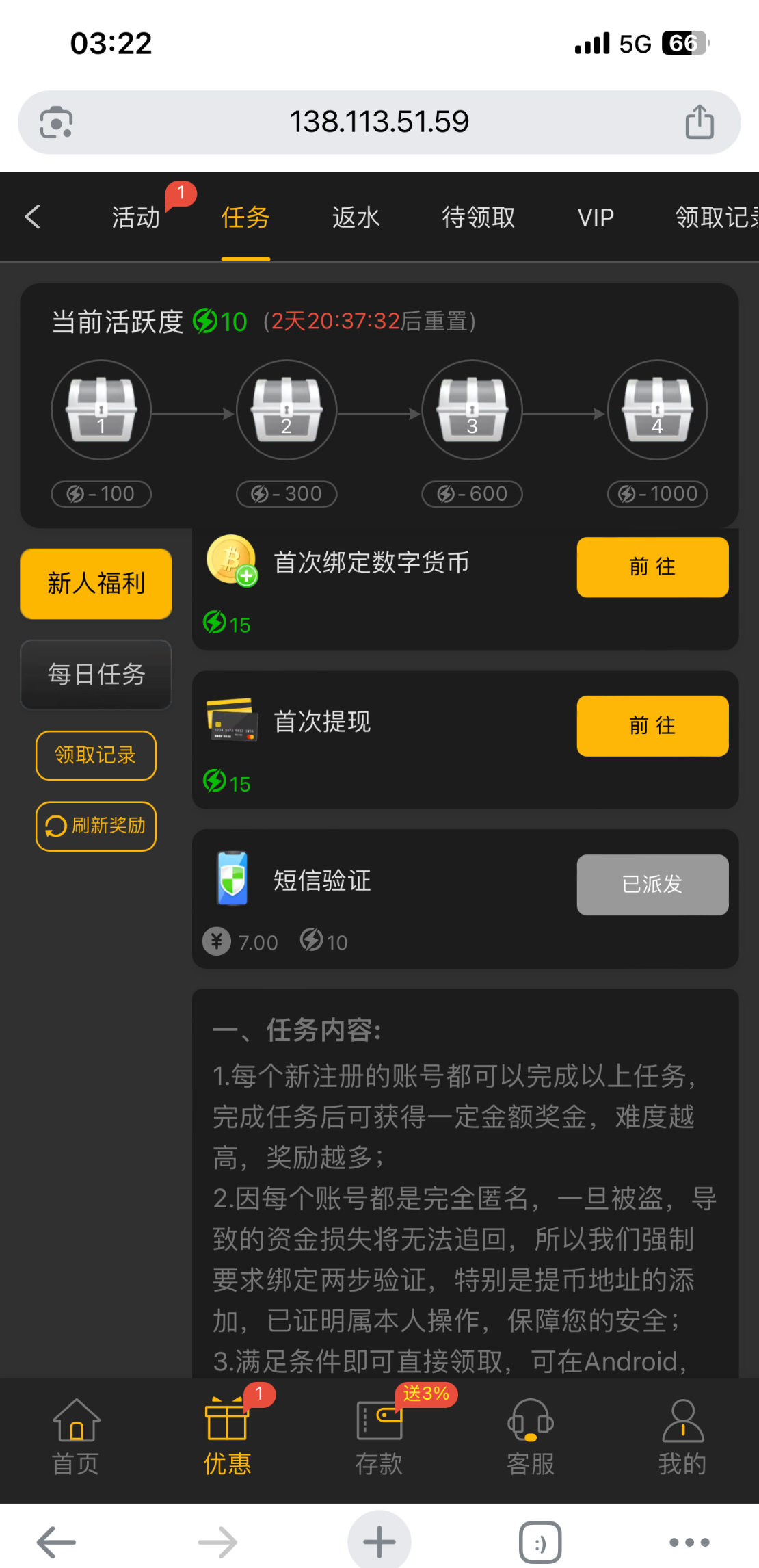This screenshot has height=1568, width=759.
Task: Tap the address bar 138.113.51.59
Action: point(379,122)
